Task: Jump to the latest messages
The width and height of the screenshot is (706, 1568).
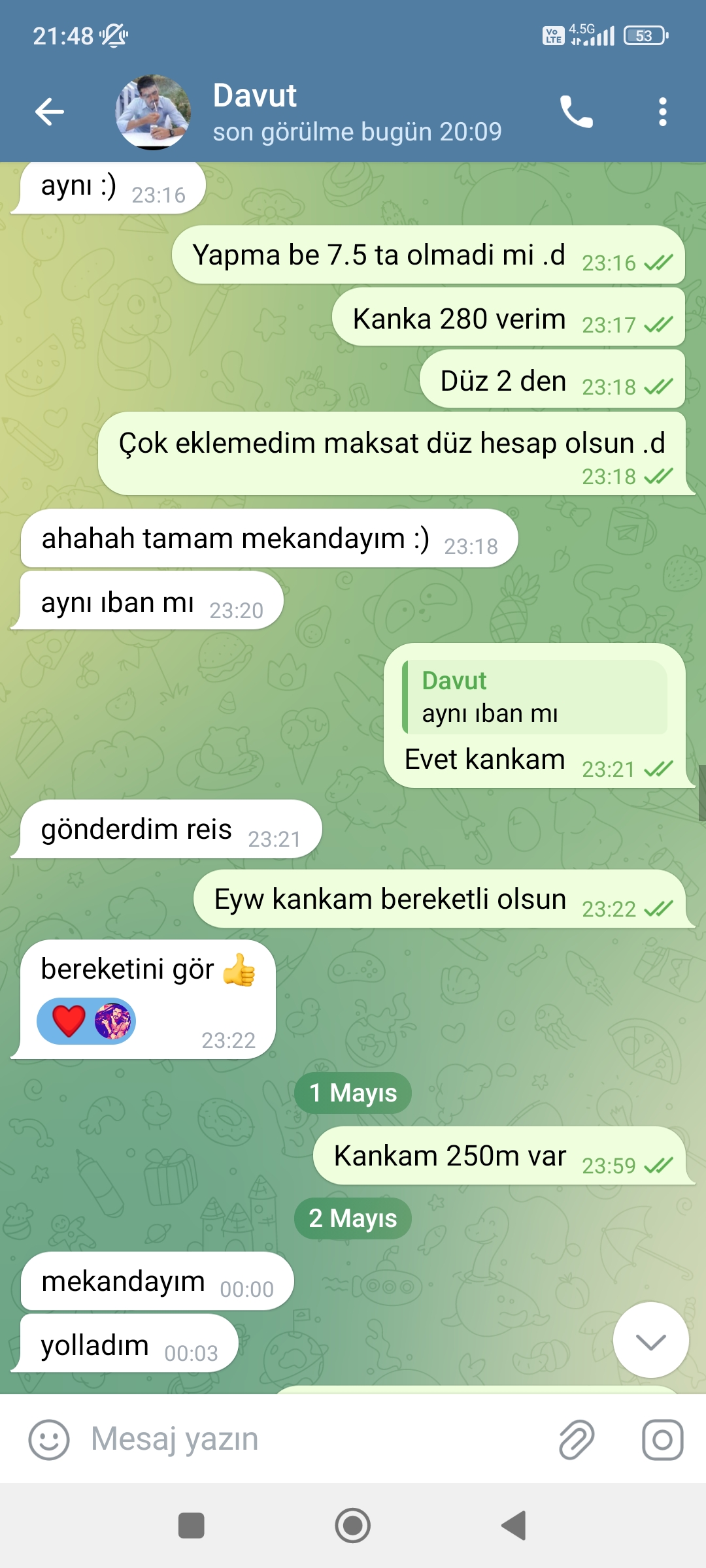Action: point(650,1340)
